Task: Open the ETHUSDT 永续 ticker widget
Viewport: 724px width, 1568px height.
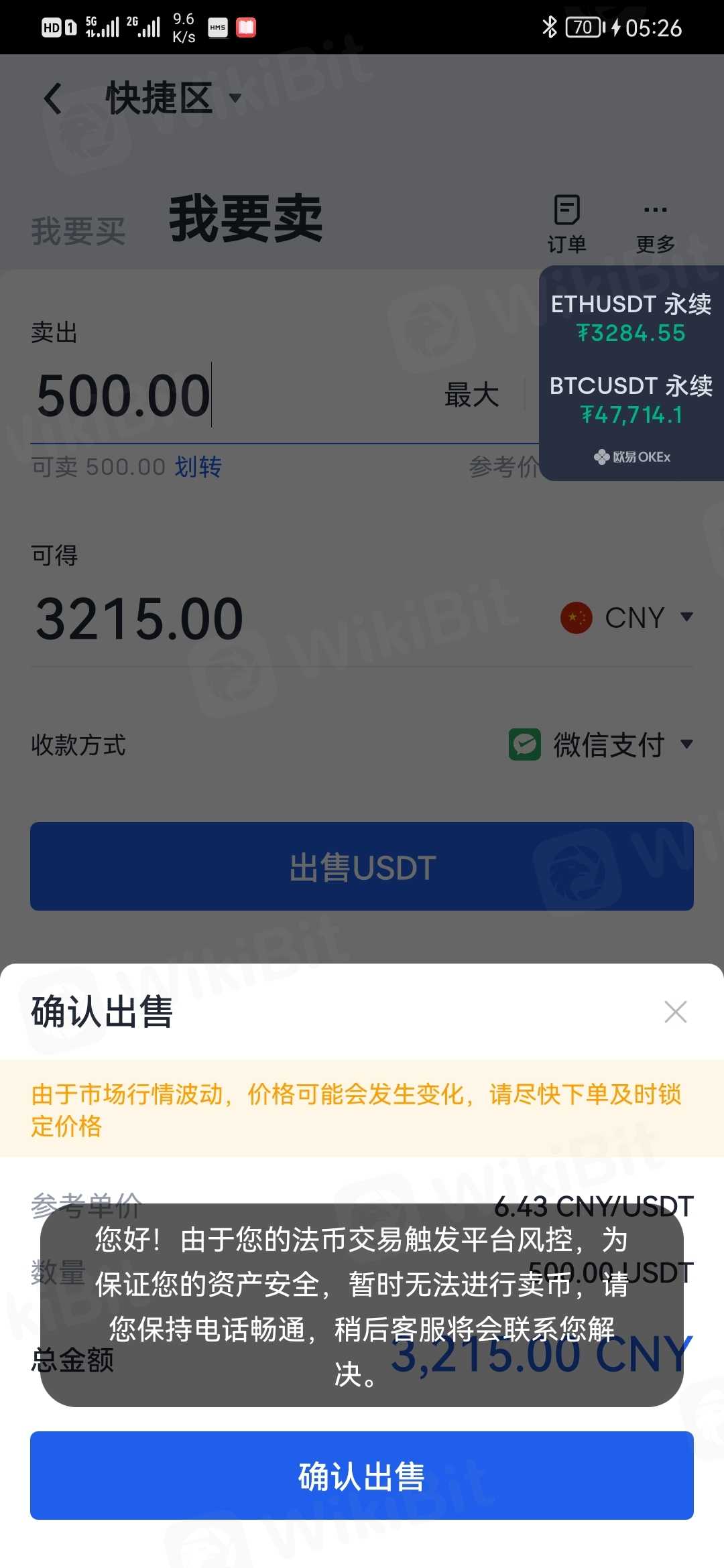Action: (631, 318)
